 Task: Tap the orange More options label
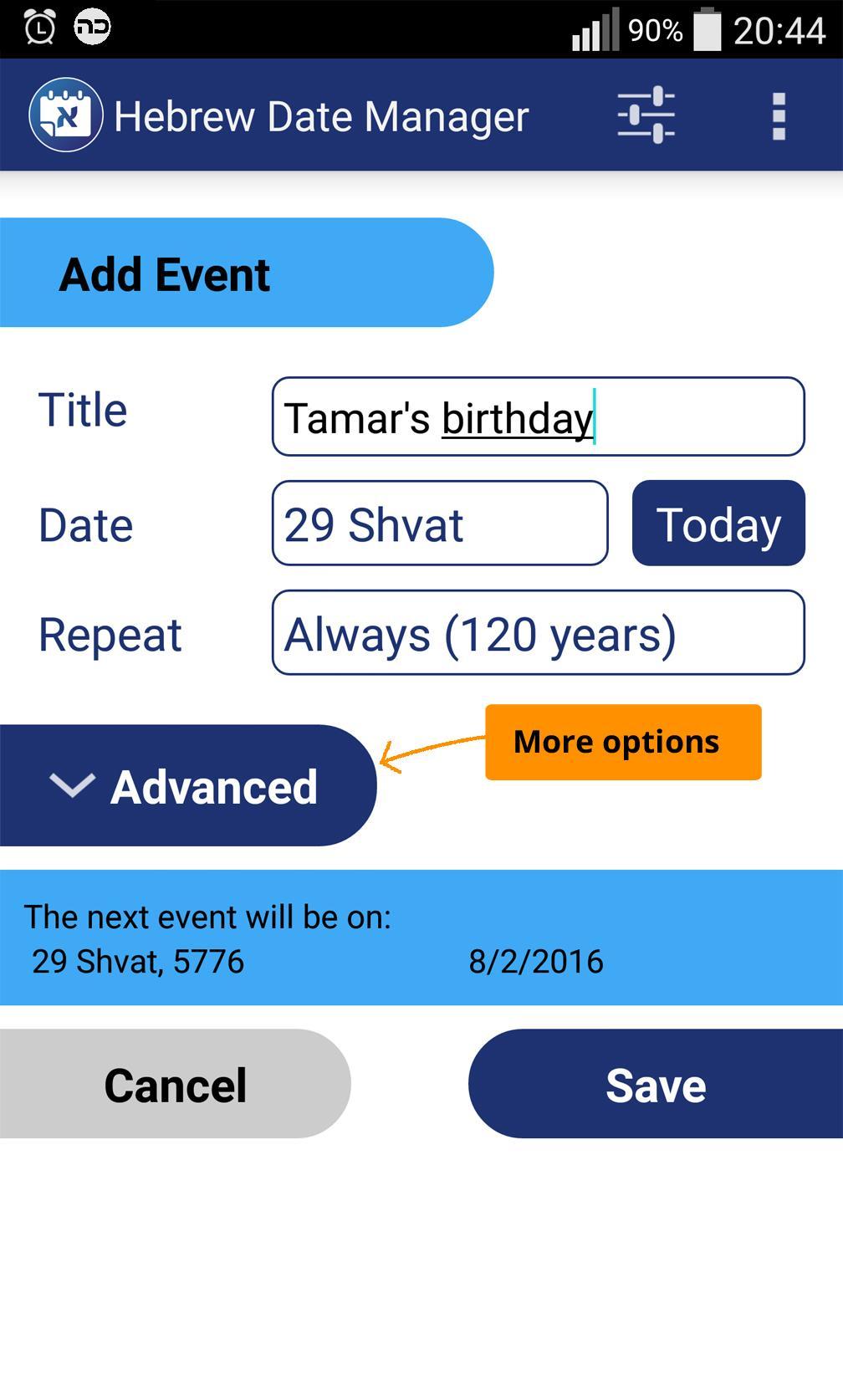coord(622,741)
